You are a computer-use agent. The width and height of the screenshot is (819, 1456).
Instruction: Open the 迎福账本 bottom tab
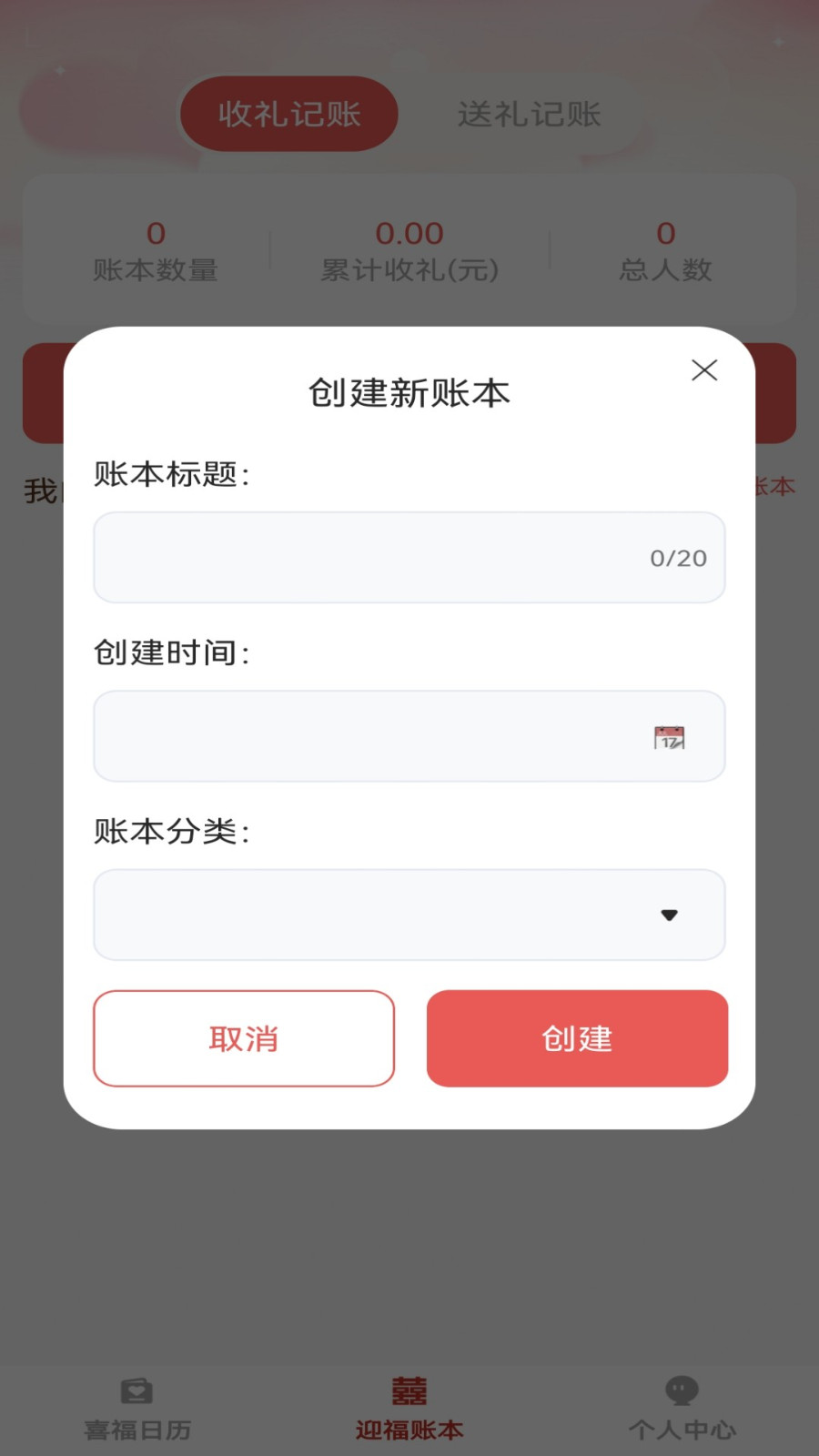[409, 1408]
